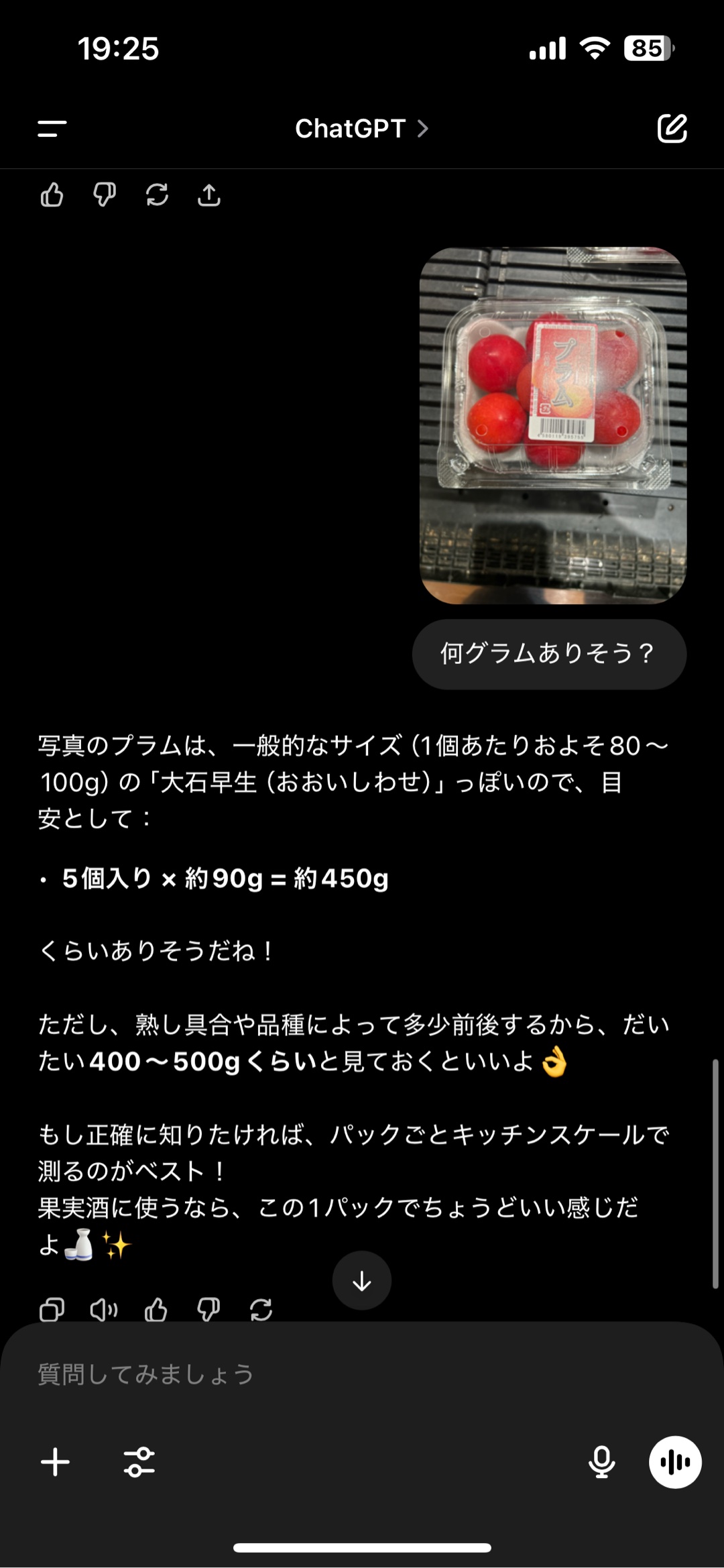This screenshot has width=724, height=1568.
Task: Start a new chat with compose icon
Action: [x=672, y=129]
